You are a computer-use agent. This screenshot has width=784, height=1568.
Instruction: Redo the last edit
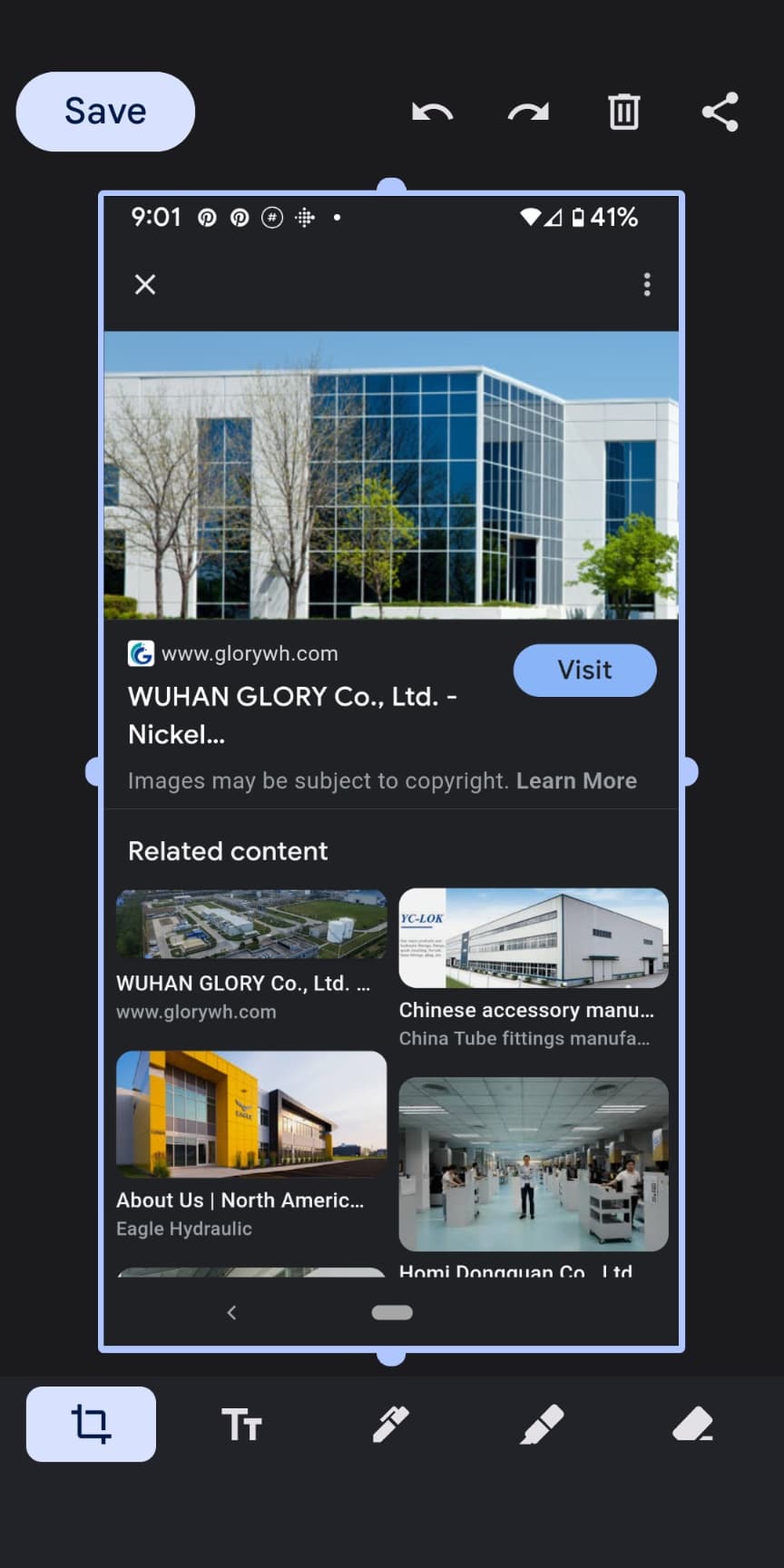(x=528, y=112)
